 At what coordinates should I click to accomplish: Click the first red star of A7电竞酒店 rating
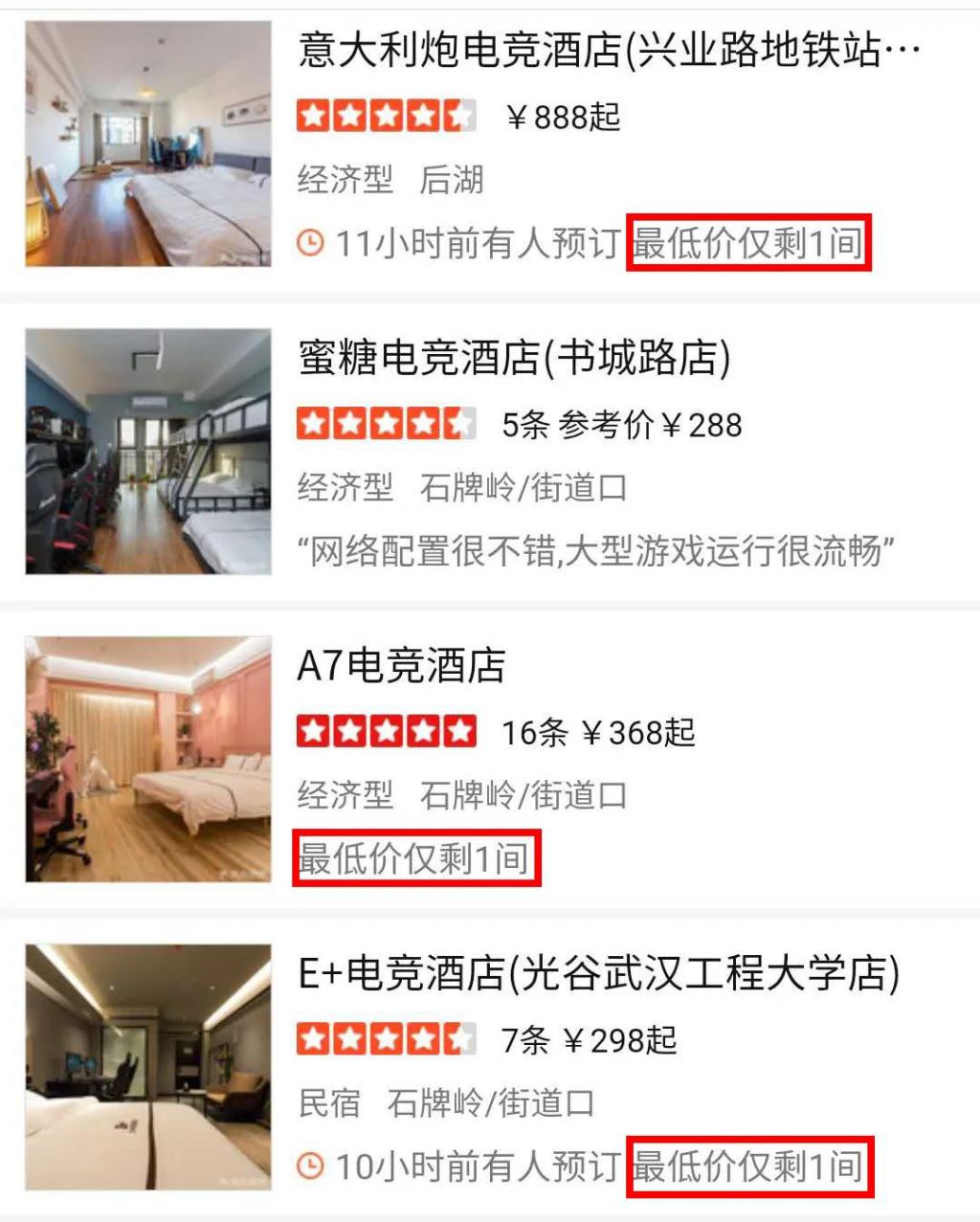coord(311,730)
